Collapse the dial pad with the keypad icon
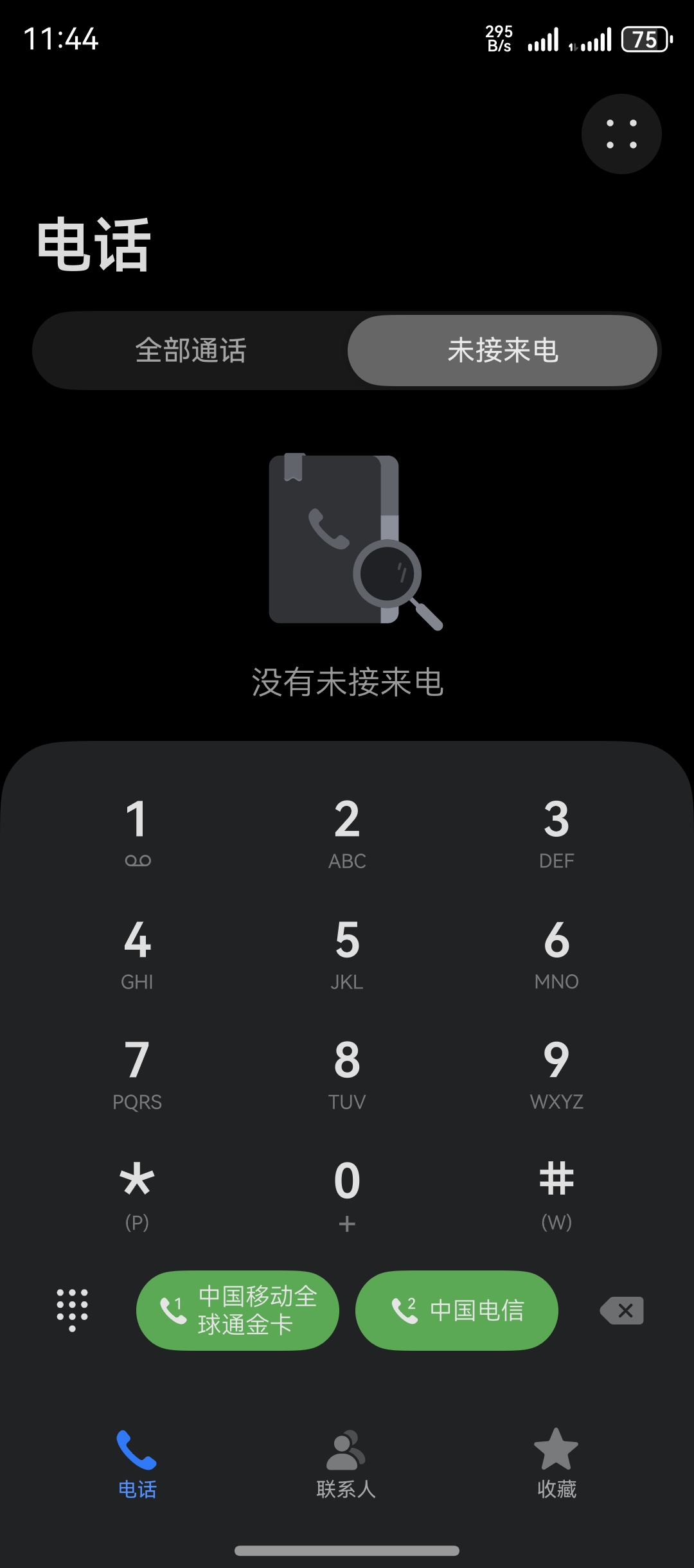 point(72,1310)
